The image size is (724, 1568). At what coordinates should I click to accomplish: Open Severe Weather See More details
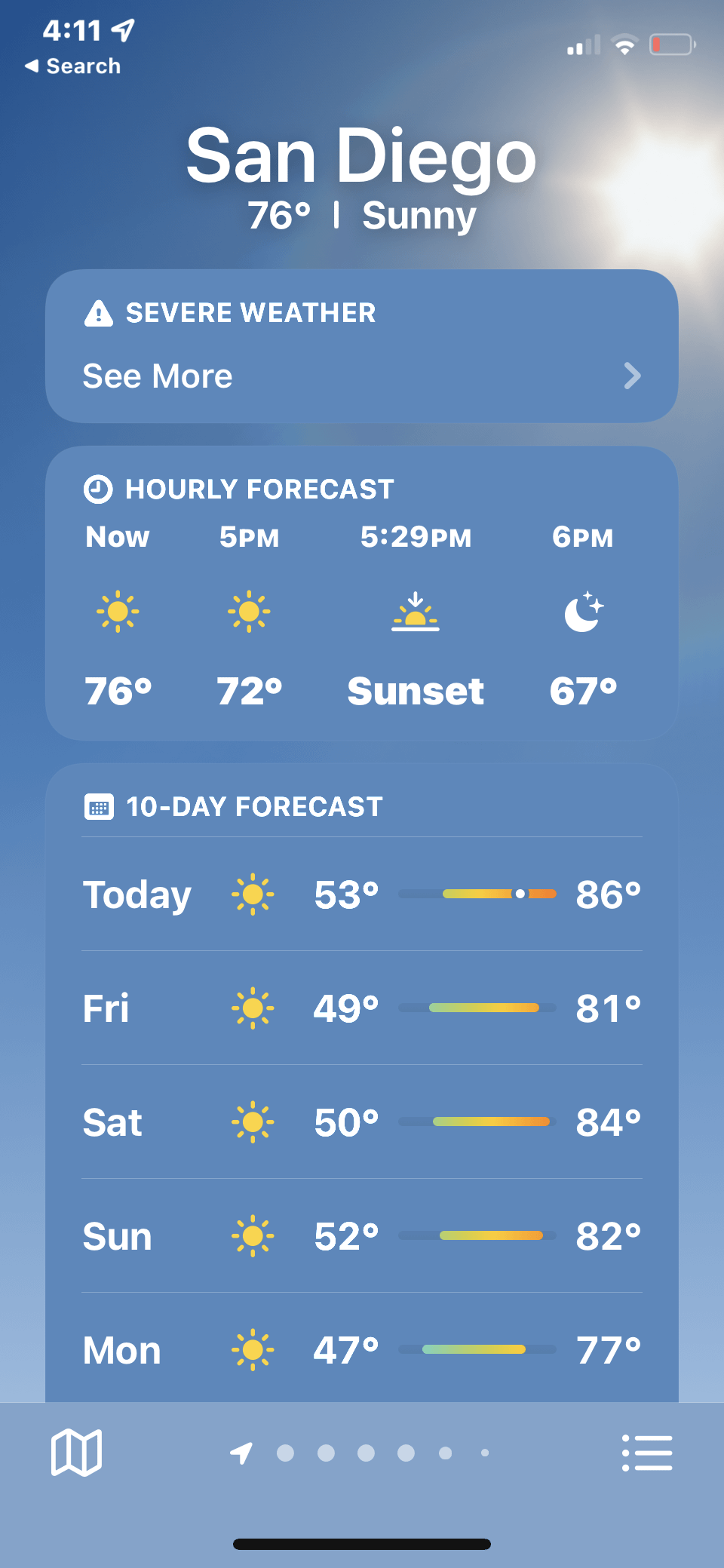pos(361,376)
